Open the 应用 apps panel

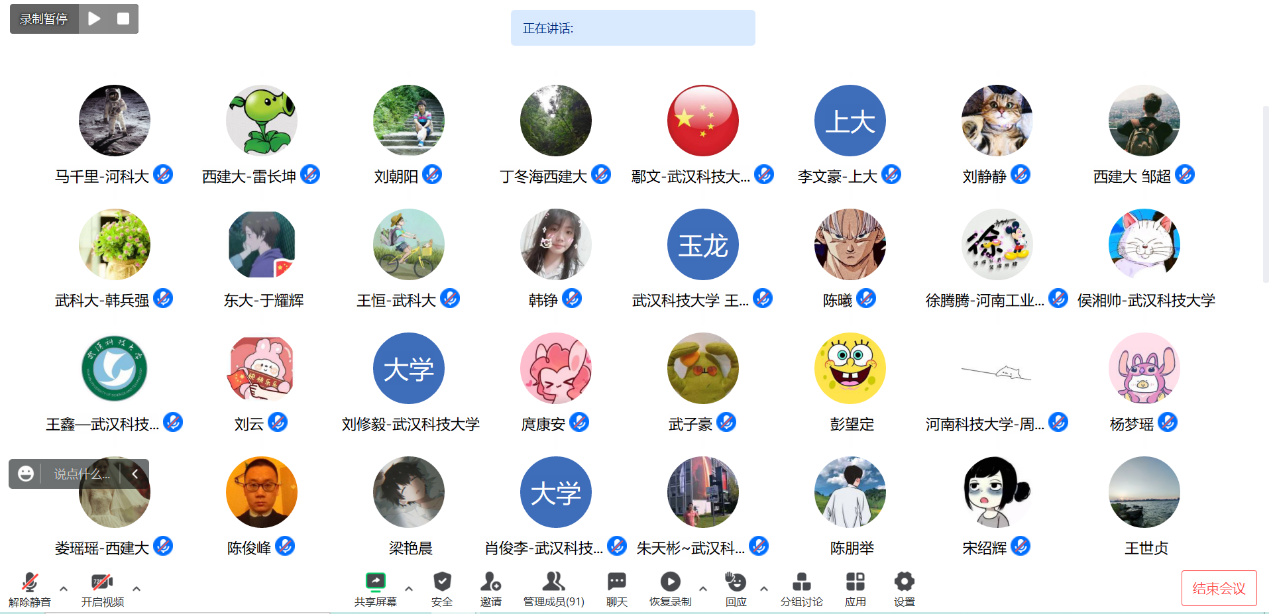point(855,588)
